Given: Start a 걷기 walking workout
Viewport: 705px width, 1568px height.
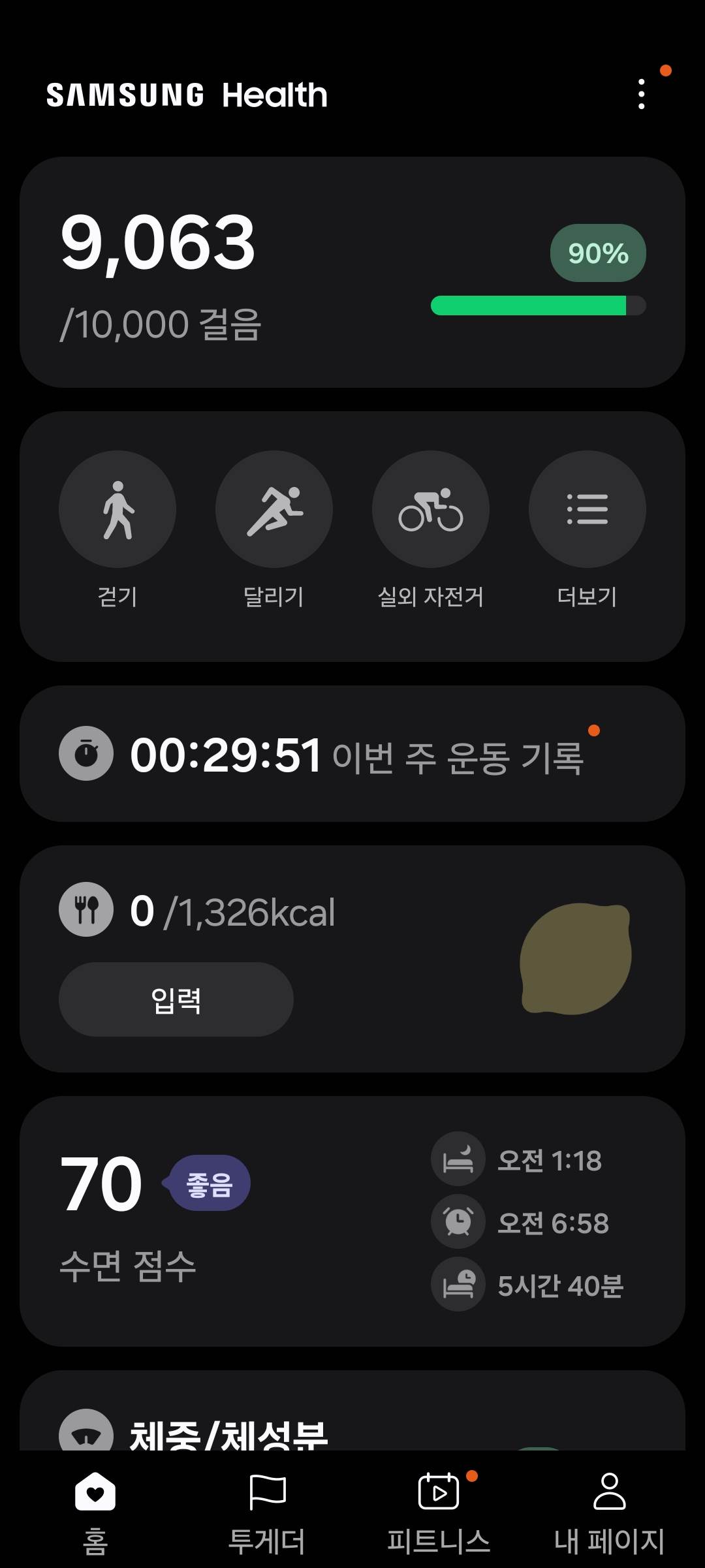Looking at the screenshot, I should coord(117,509).
